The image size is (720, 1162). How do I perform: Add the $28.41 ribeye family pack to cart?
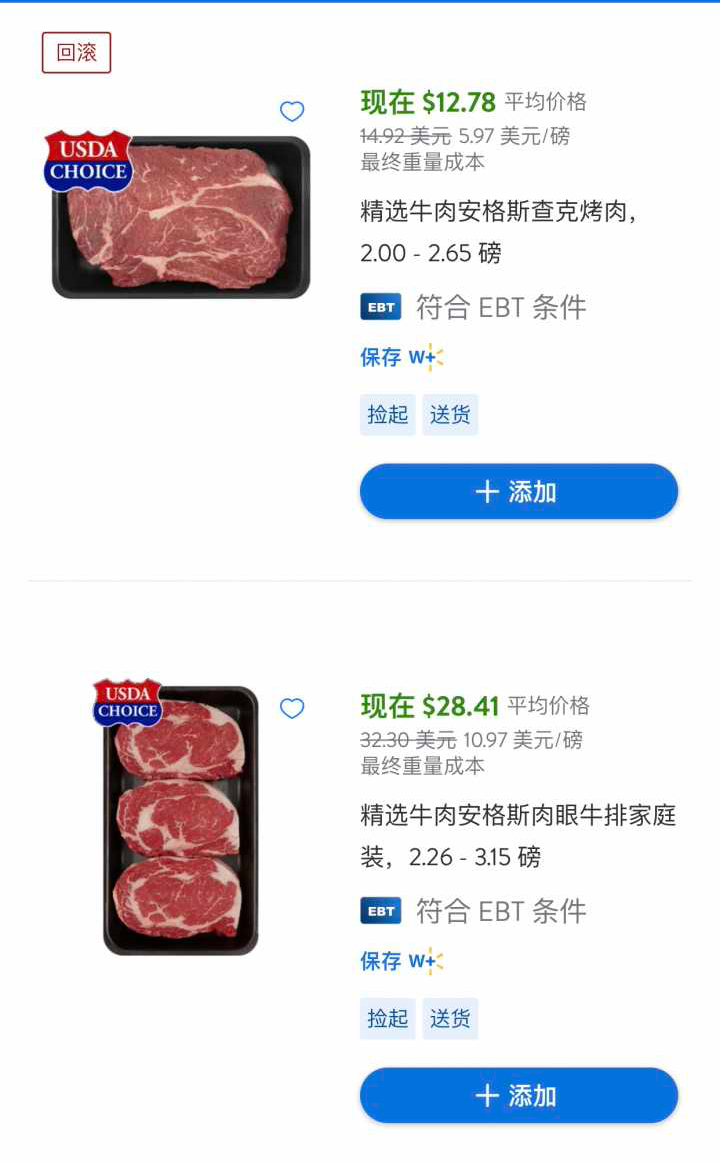click(518, 1095)
